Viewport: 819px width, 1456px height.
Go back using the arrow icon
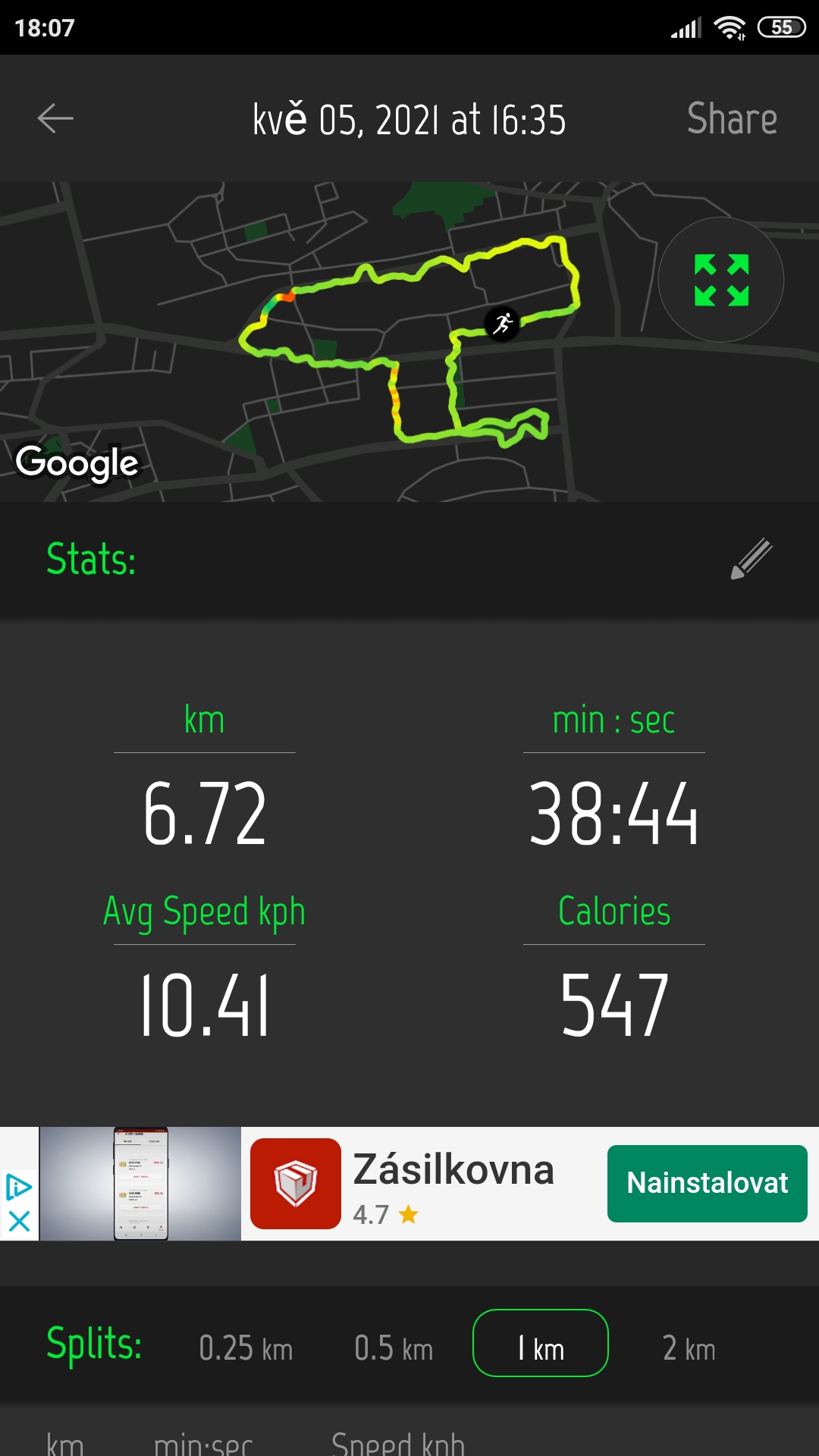(x=55, y=118)
